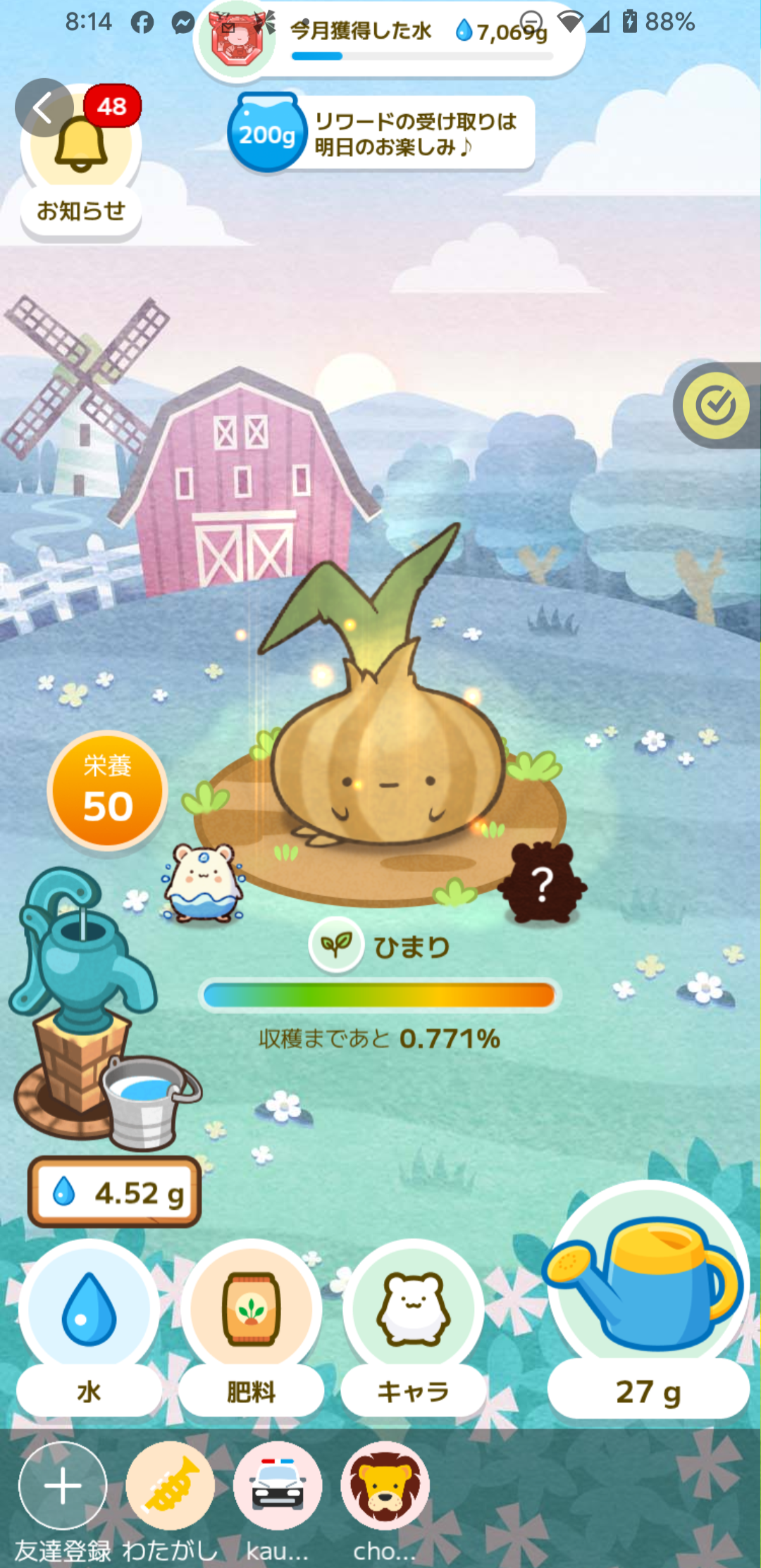Open the yellow checkmark missions tab
This screenshot has width=761, height=1568.
[x=716, y=406]
